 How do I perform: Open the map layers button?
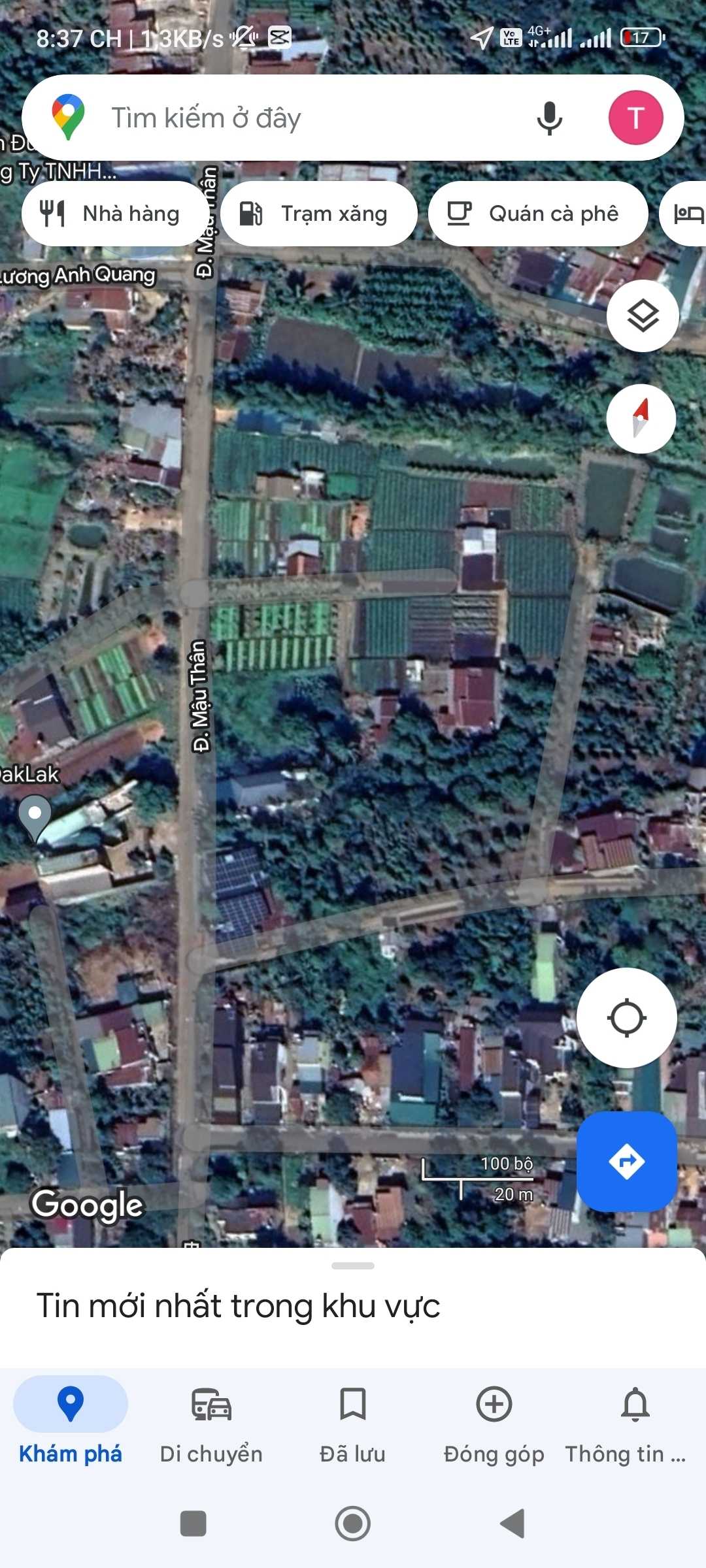[x=643, y=316]
